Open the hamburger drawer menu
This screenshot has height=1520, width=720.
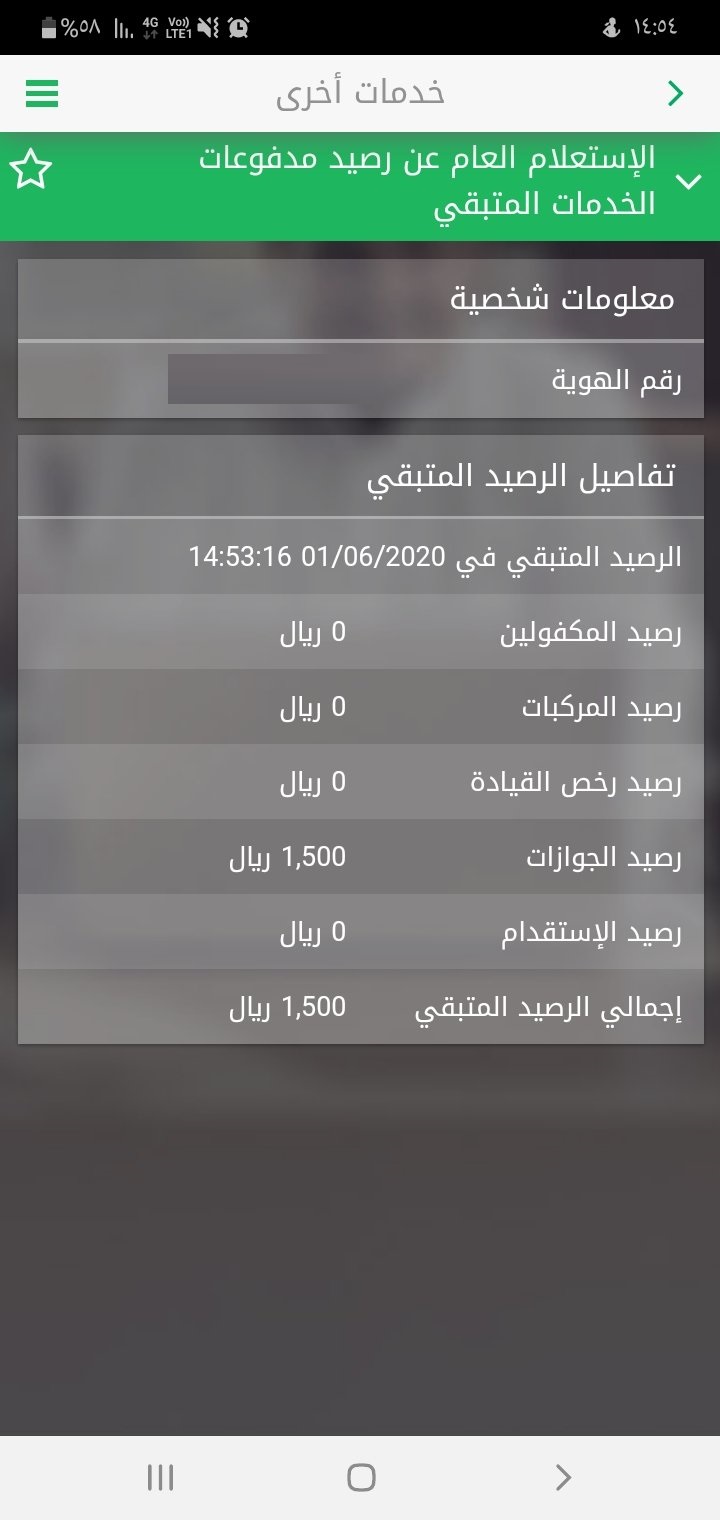(x=42, y=94)
